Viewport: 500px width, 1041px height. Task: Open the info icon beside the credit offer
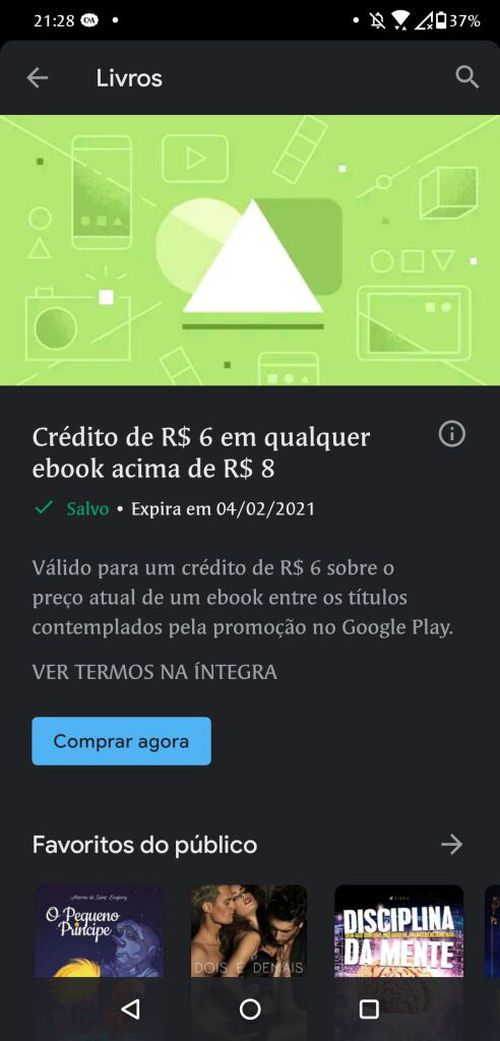[452, 434]
